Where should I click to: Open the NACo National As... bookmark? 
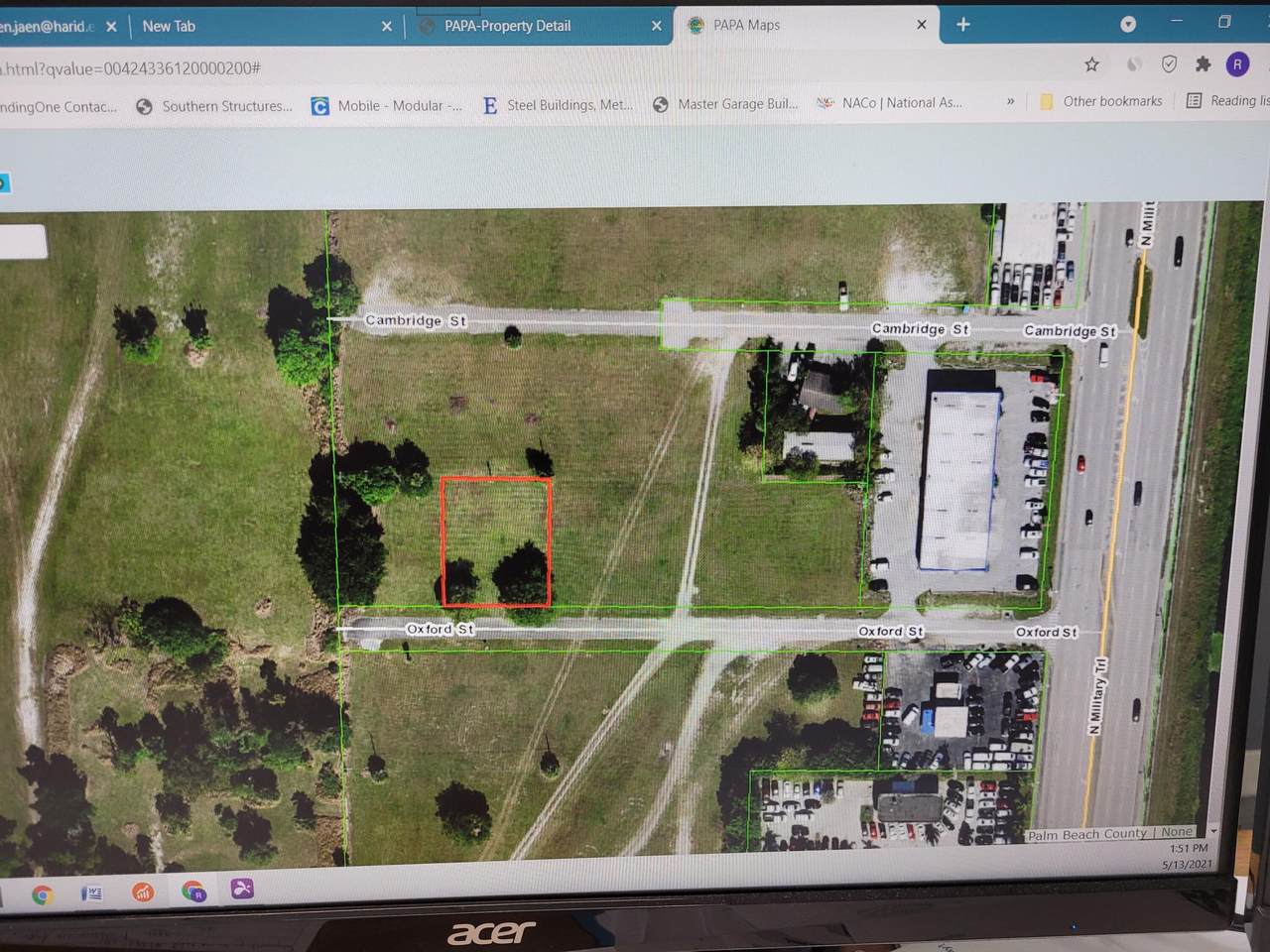coord(889,103)
